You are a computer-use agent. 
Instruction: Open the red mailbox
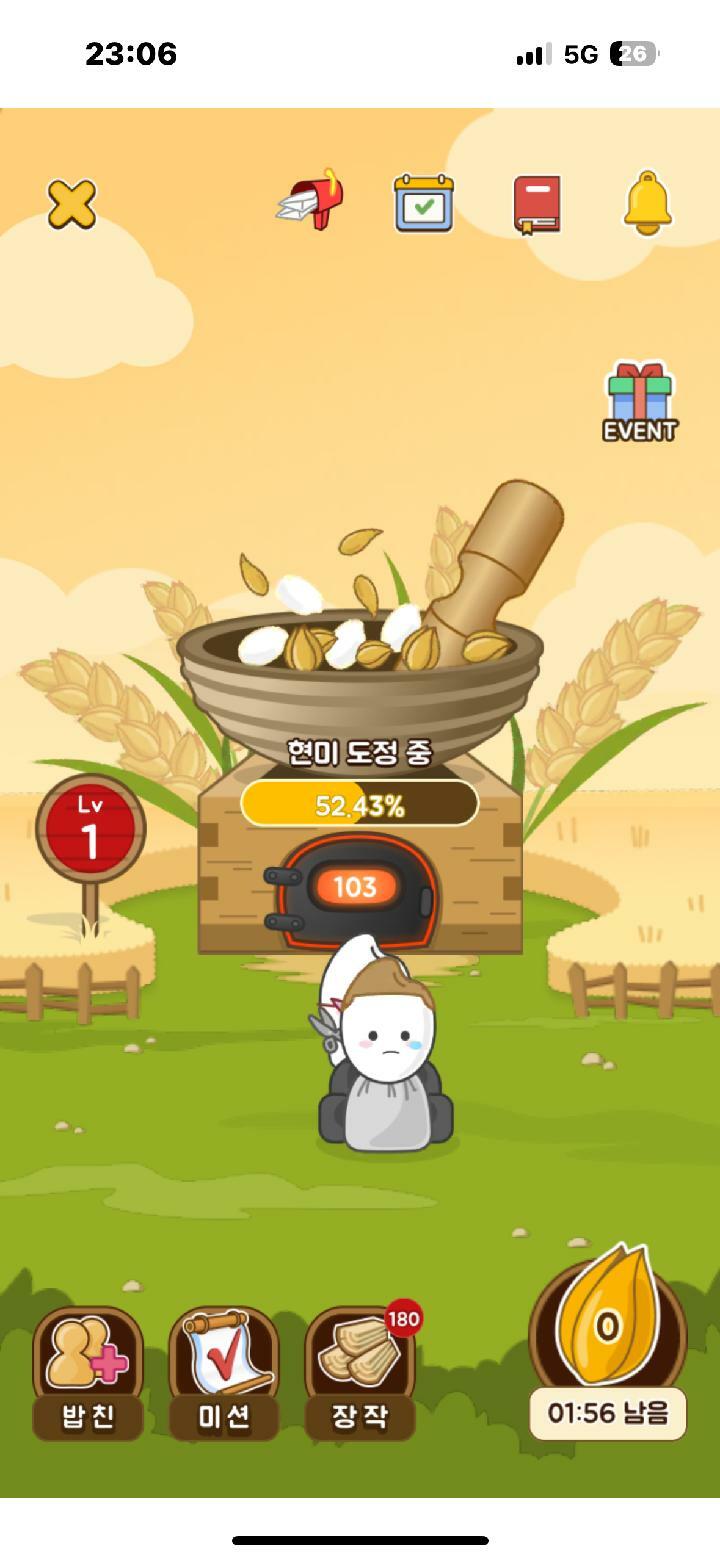click(x=312, y=201)
